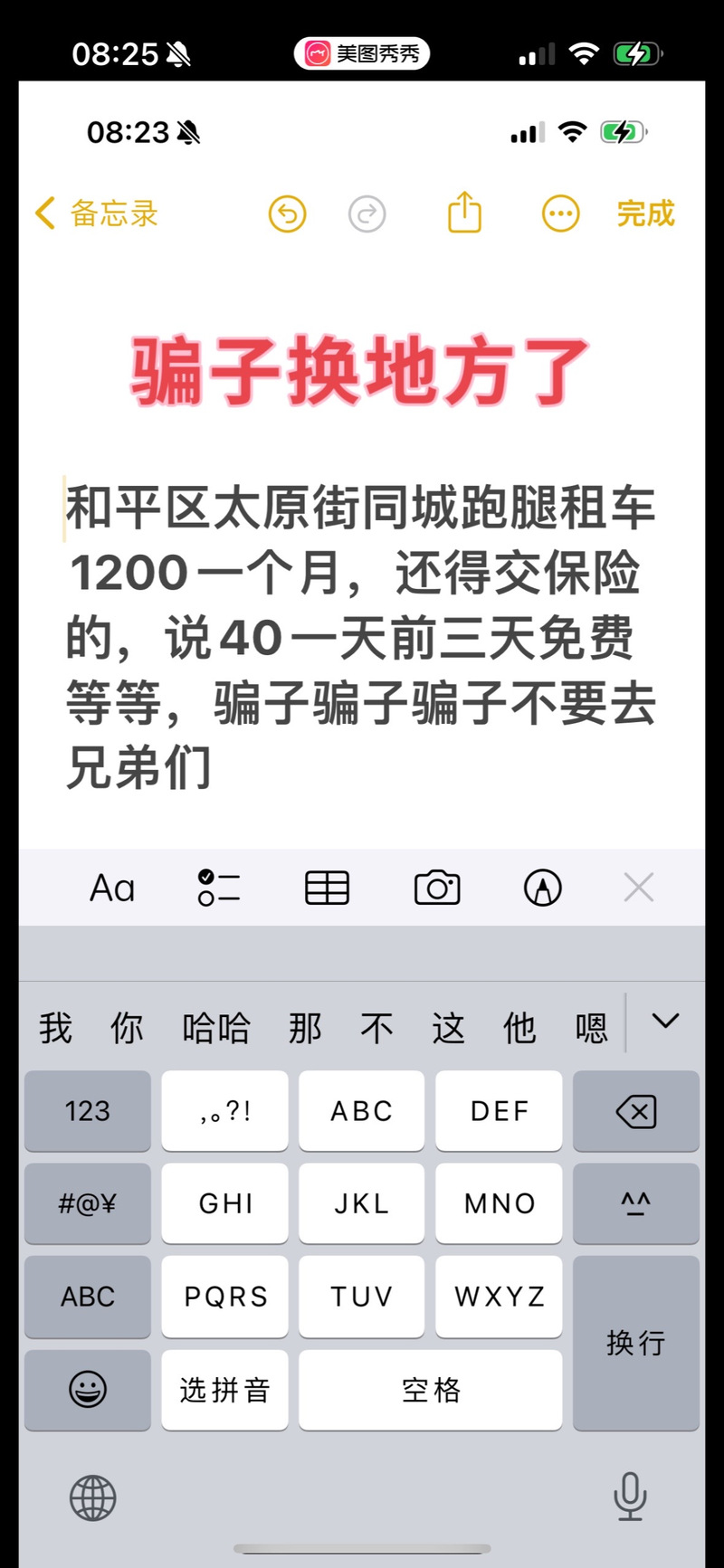Switch to the 123 numeric keyboard
This screenshot has height=1568, width=724.
[87, 1111]
